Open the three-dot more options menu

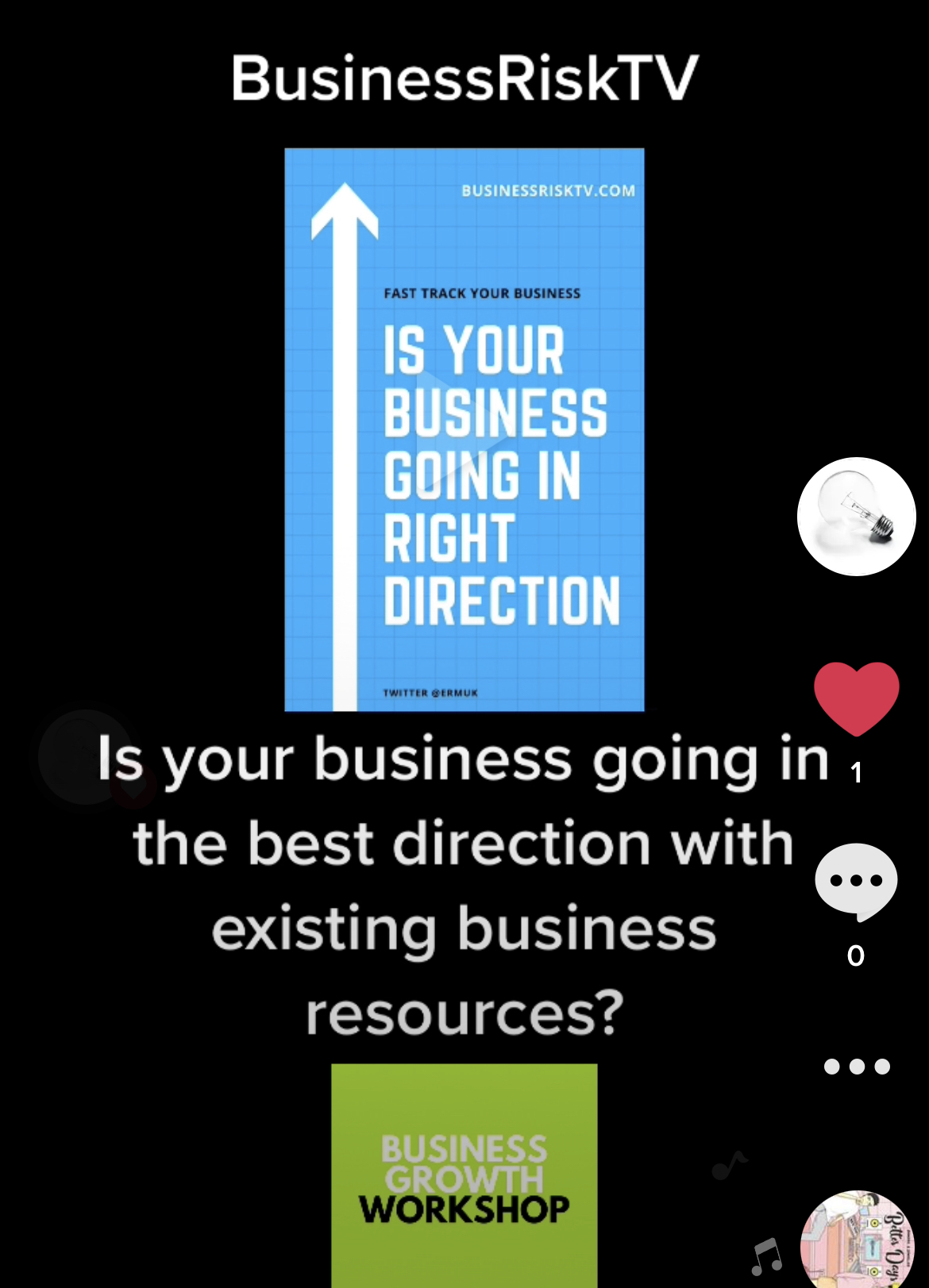(857, 1067)
